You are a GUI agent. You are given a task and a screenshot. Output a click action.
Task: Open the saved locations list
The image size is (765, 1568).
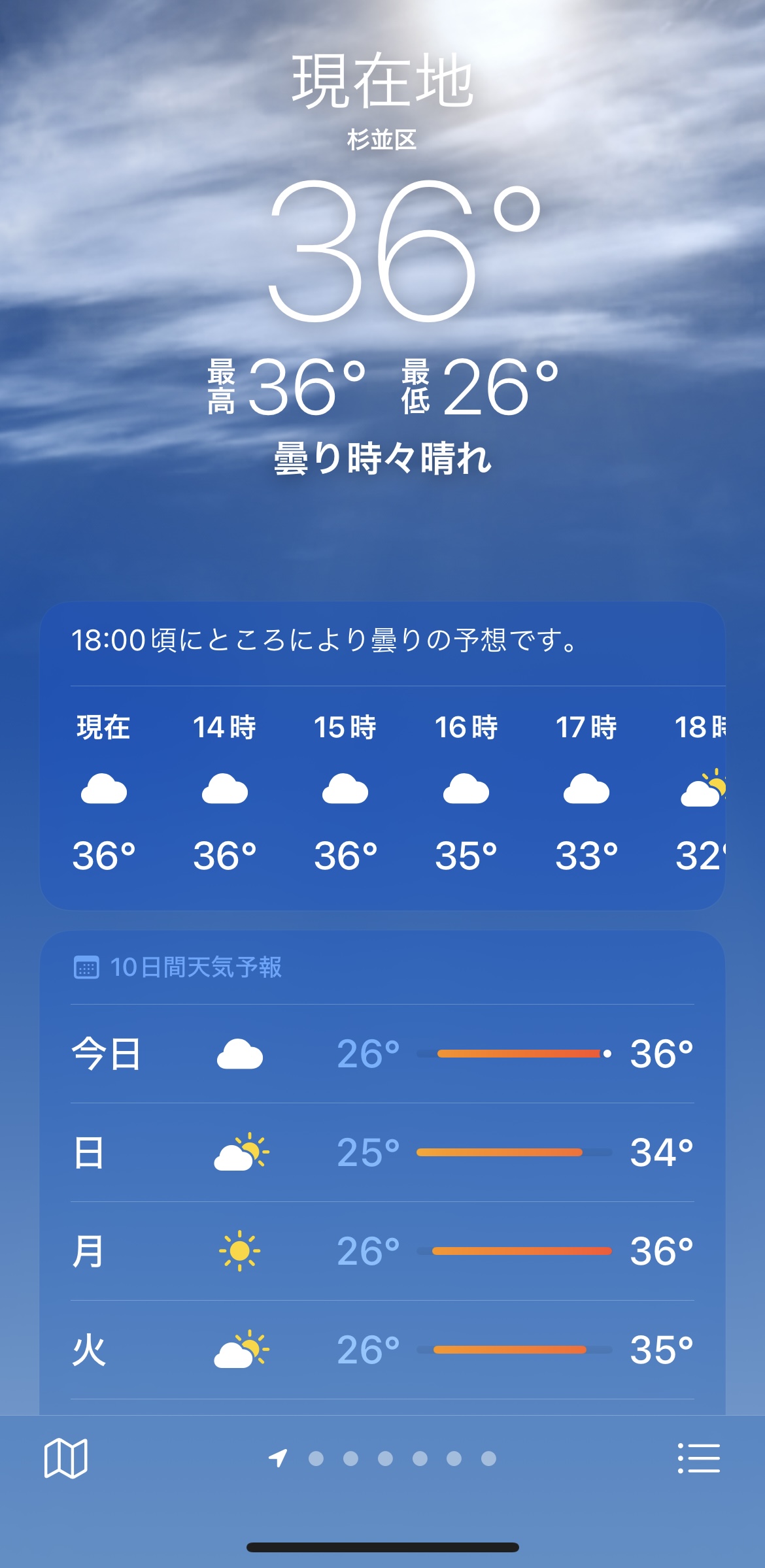click(698, 1458)
